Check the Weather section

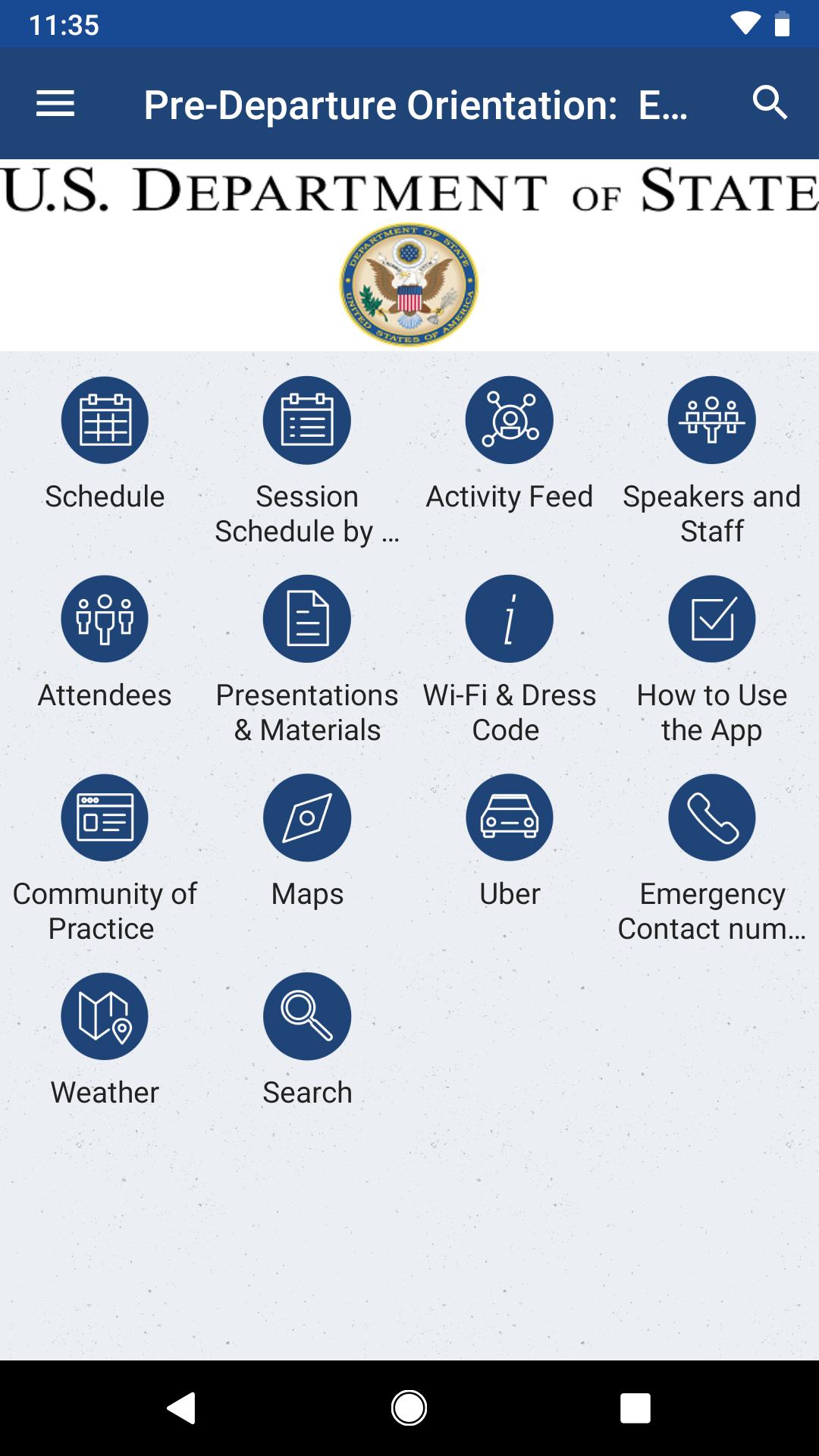(105, 1016)
